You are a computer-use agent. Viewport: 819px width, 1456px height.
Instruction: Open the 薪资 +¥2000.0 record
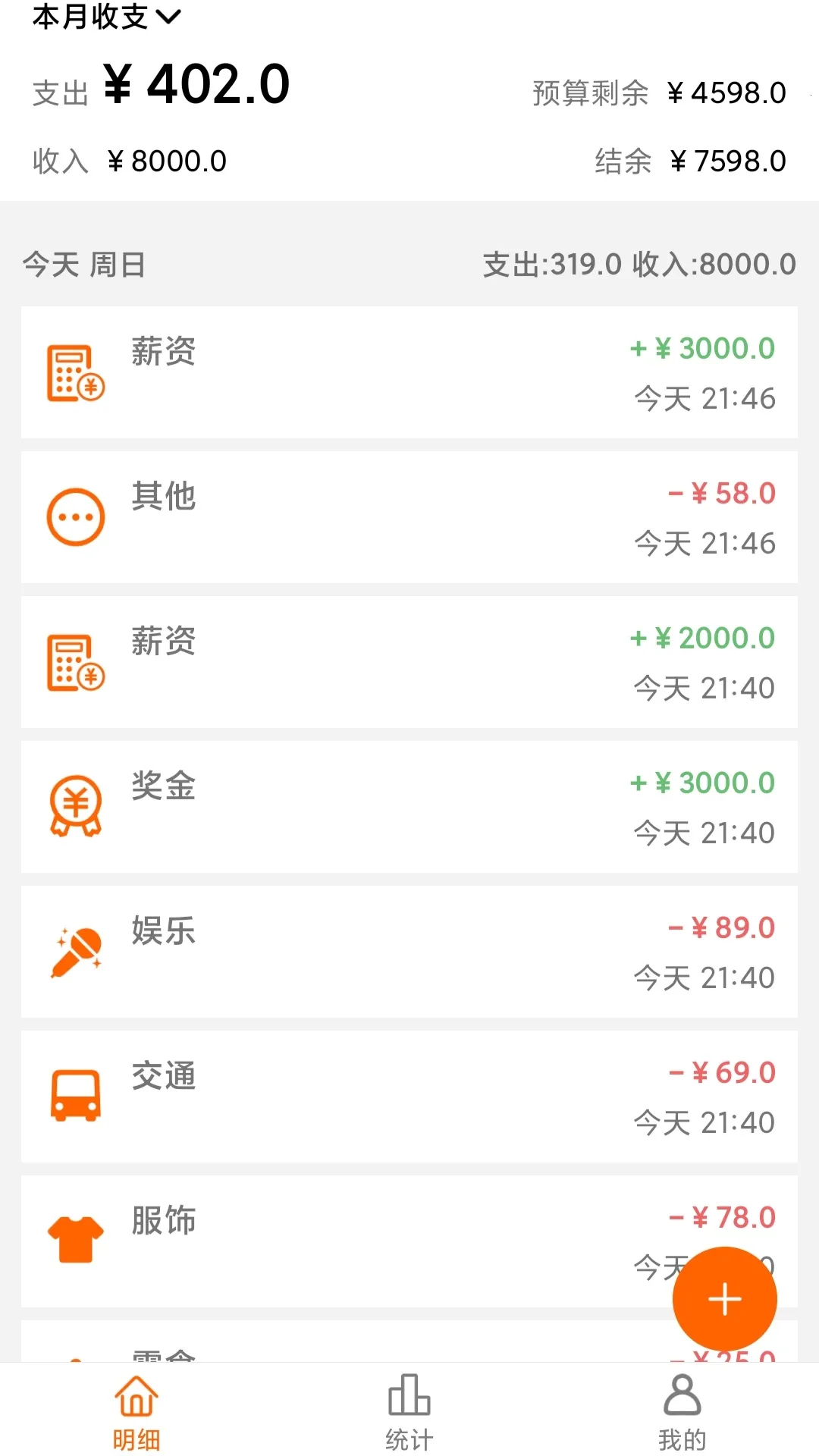click(x=409, y=662)
